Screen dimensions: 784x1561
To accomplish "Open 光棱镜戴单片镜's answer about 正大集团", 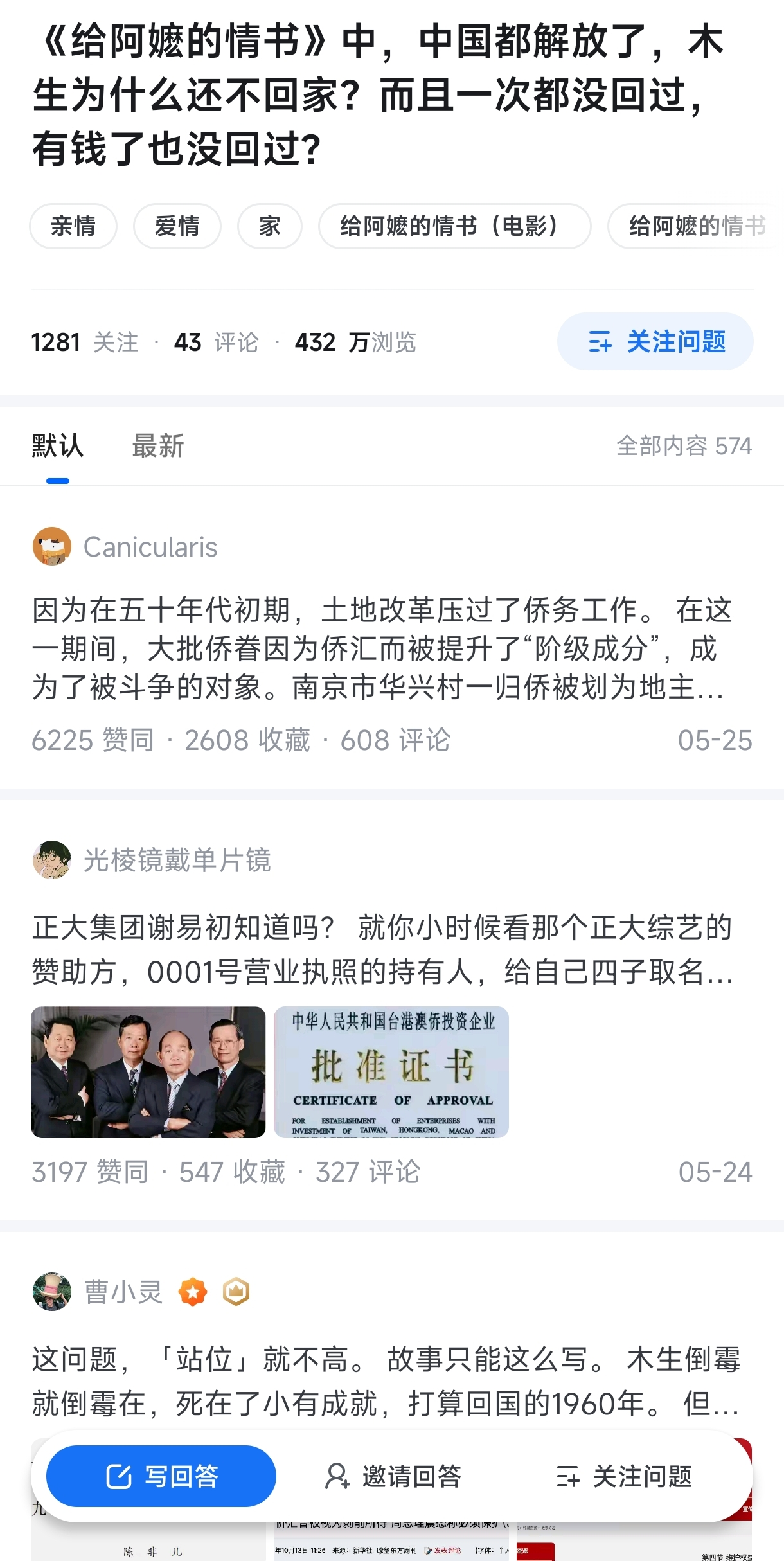I will (x=382, y=950).
